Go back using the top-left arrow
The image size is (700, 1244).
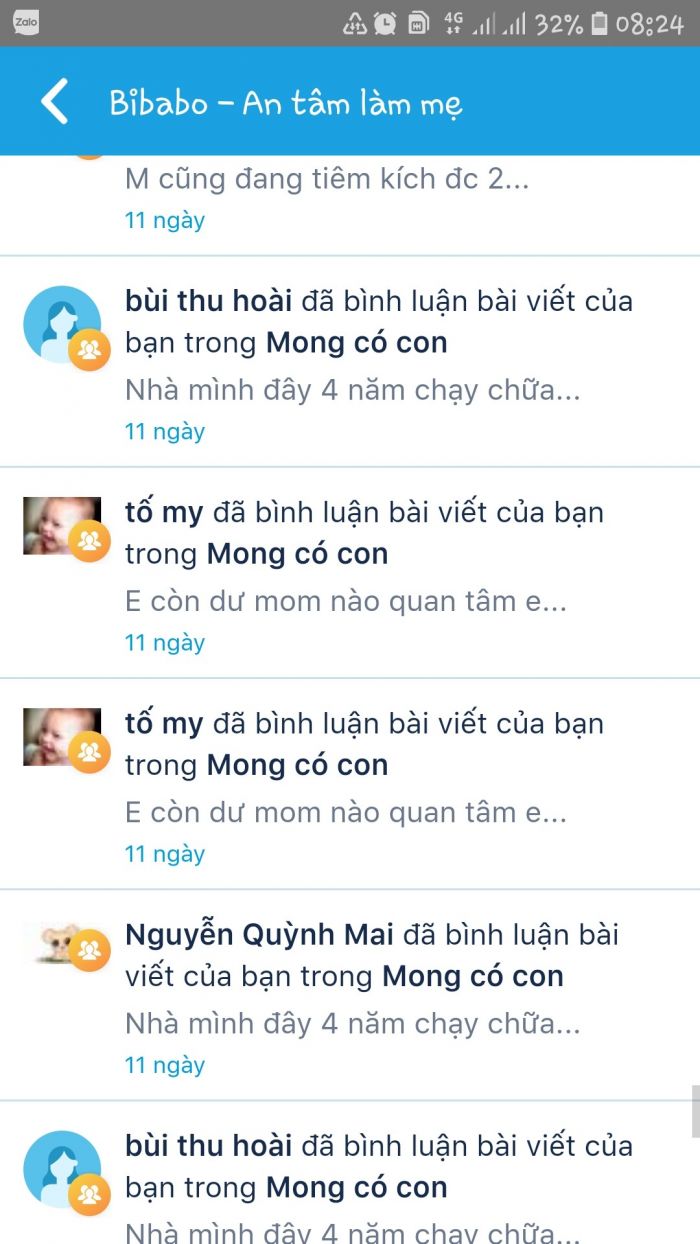(54, 102)
